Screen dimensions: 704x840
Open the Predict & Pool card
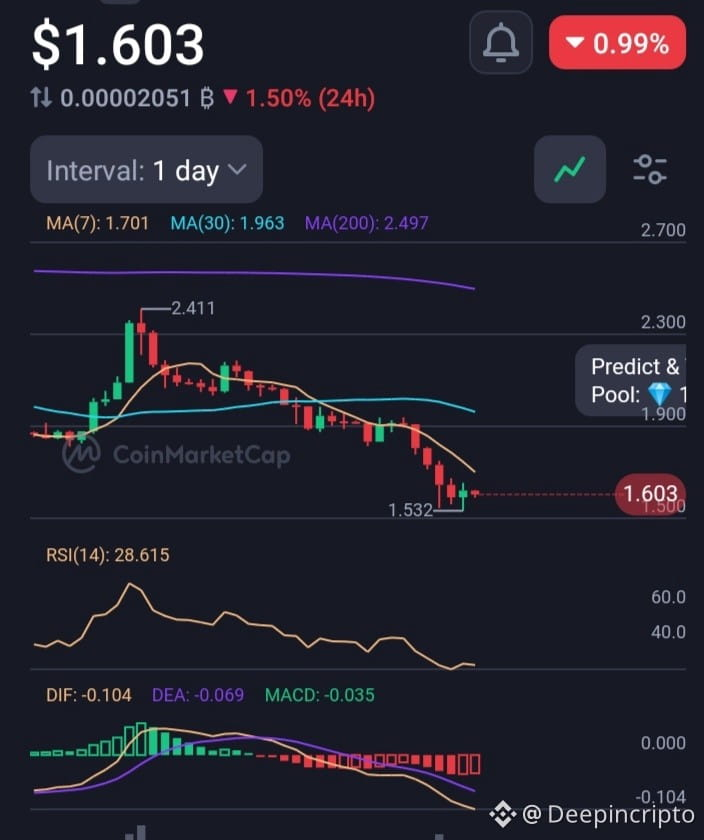click(x=638, y=380)
